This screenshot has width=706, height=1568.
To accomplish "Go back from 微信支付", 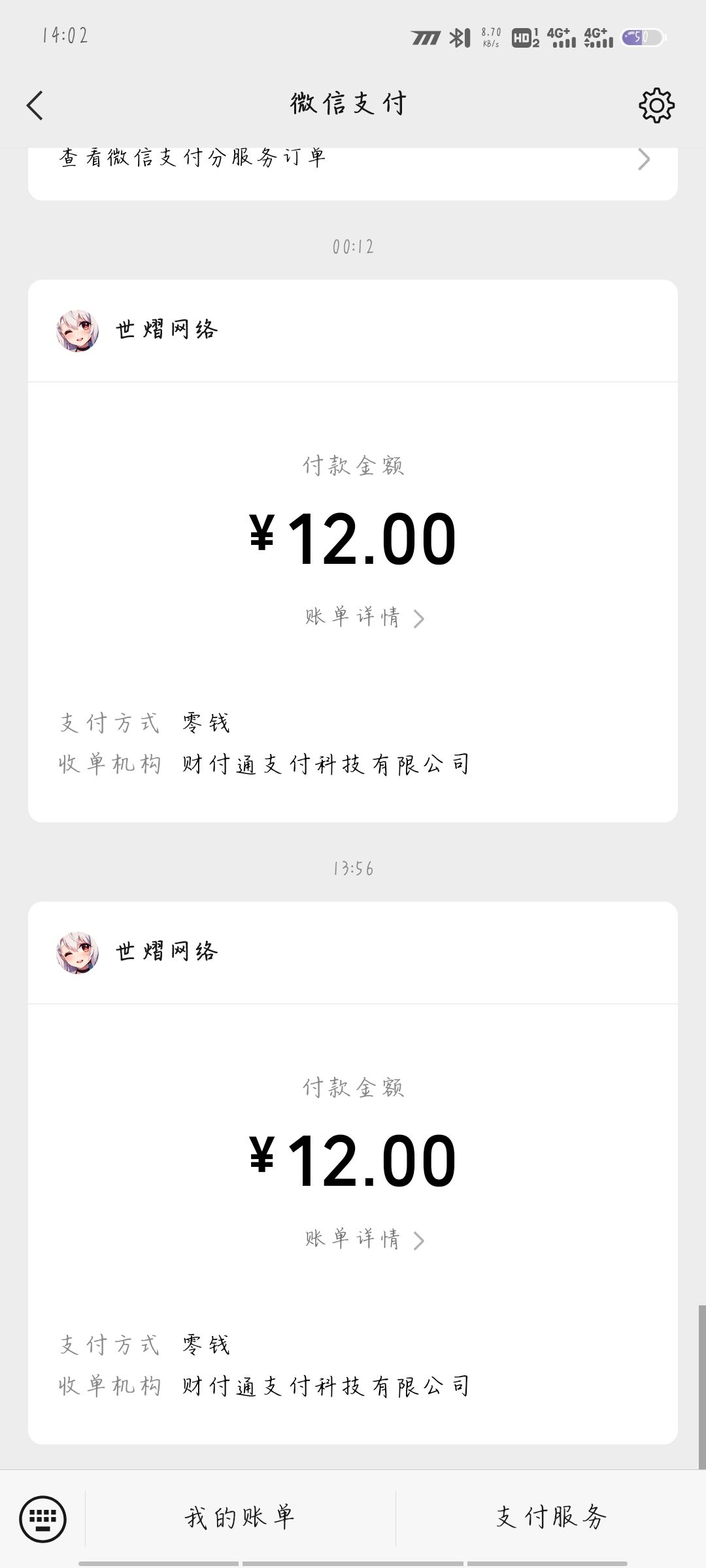I will click(x=35, y=105).
